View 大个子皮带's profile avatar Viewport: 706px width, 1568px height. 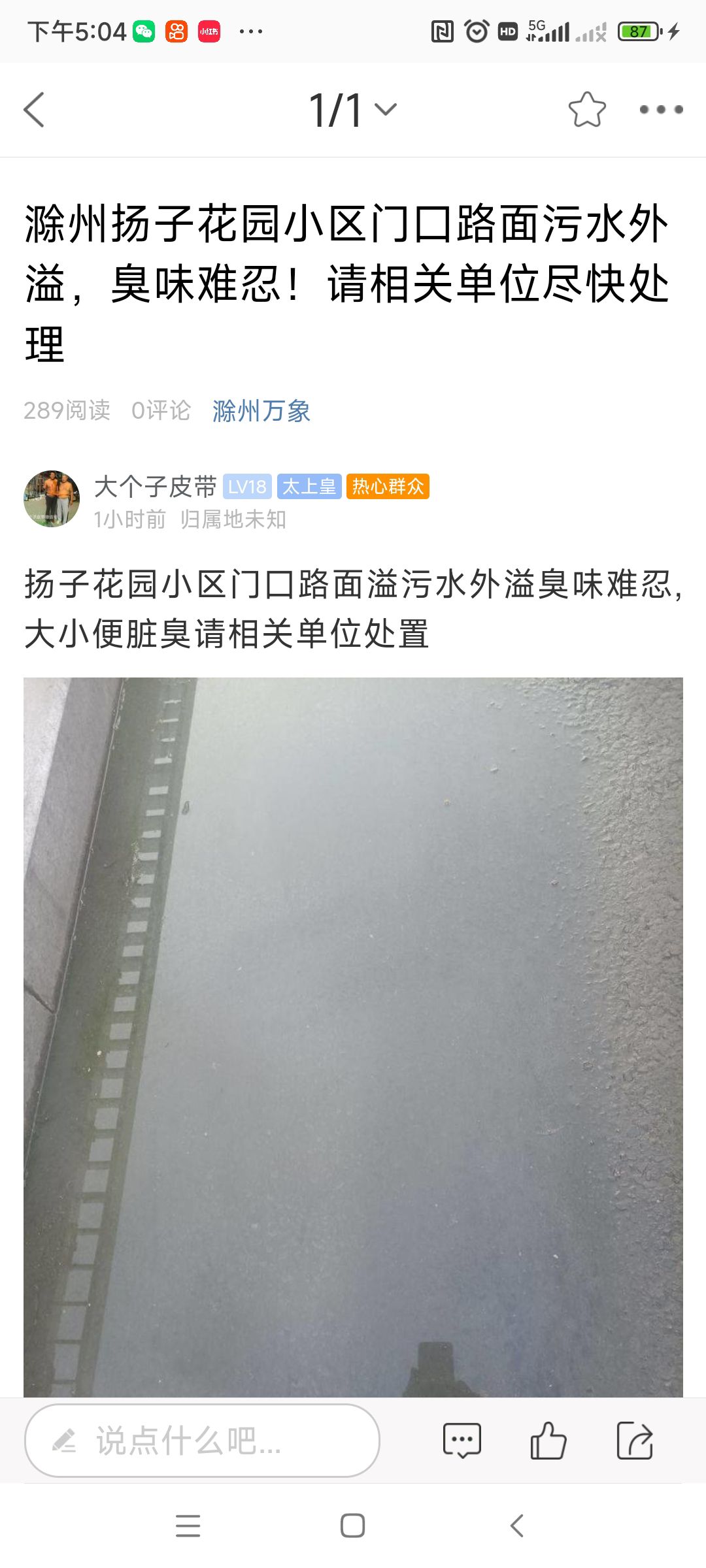click(x=52, y=498)
